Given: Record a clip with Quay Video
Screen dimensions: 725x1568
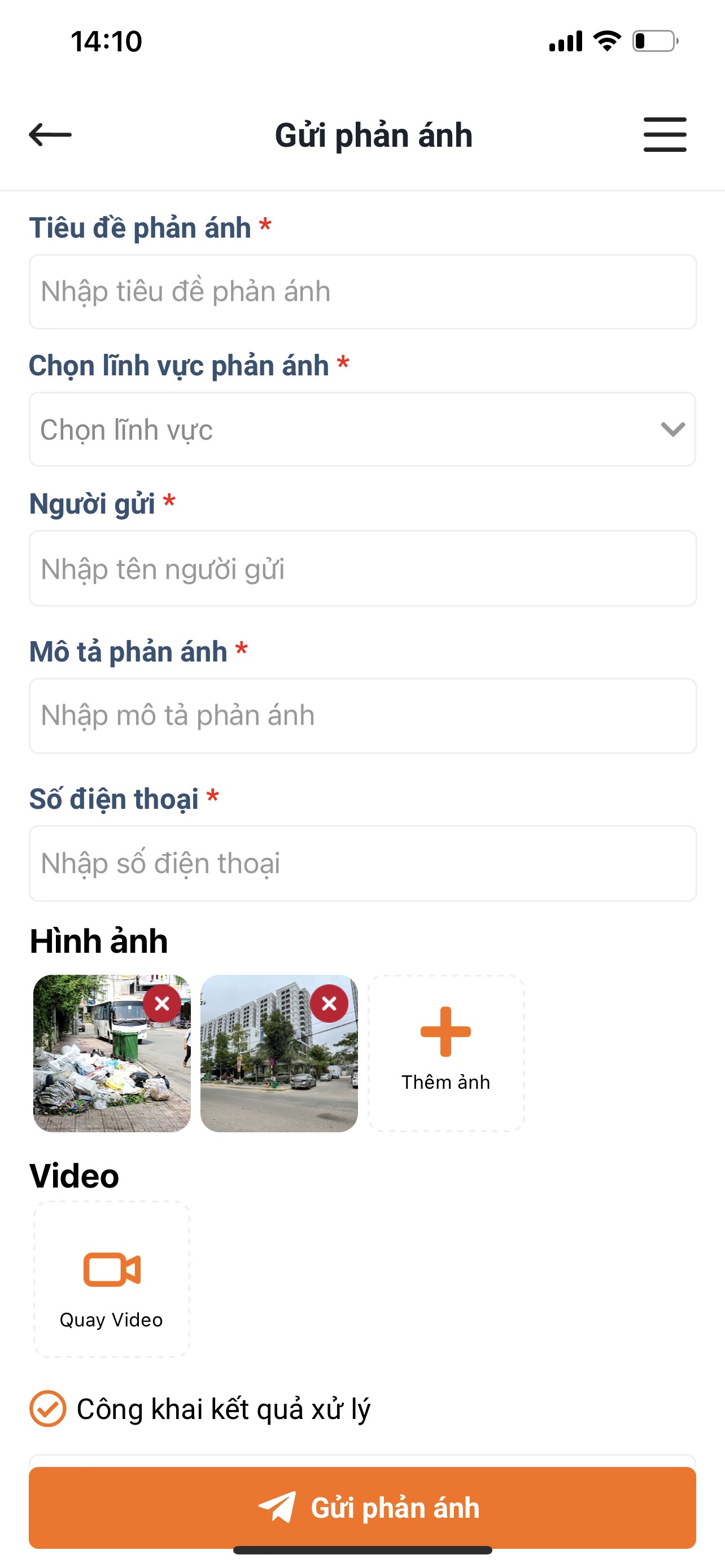Looking at the screenshot, I should coord(112,1279).
